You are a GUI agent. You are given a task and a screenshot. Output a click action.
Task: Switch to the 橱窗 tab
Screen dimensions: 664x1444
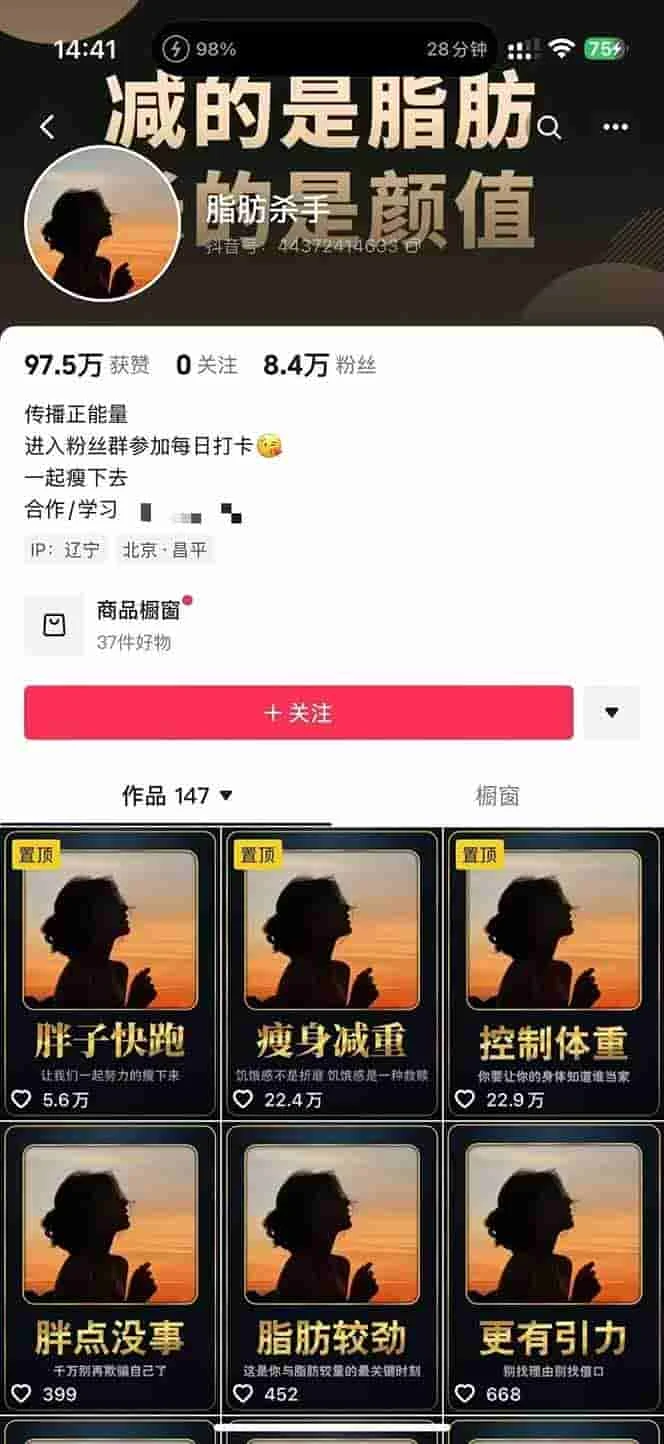pos(497,796)
